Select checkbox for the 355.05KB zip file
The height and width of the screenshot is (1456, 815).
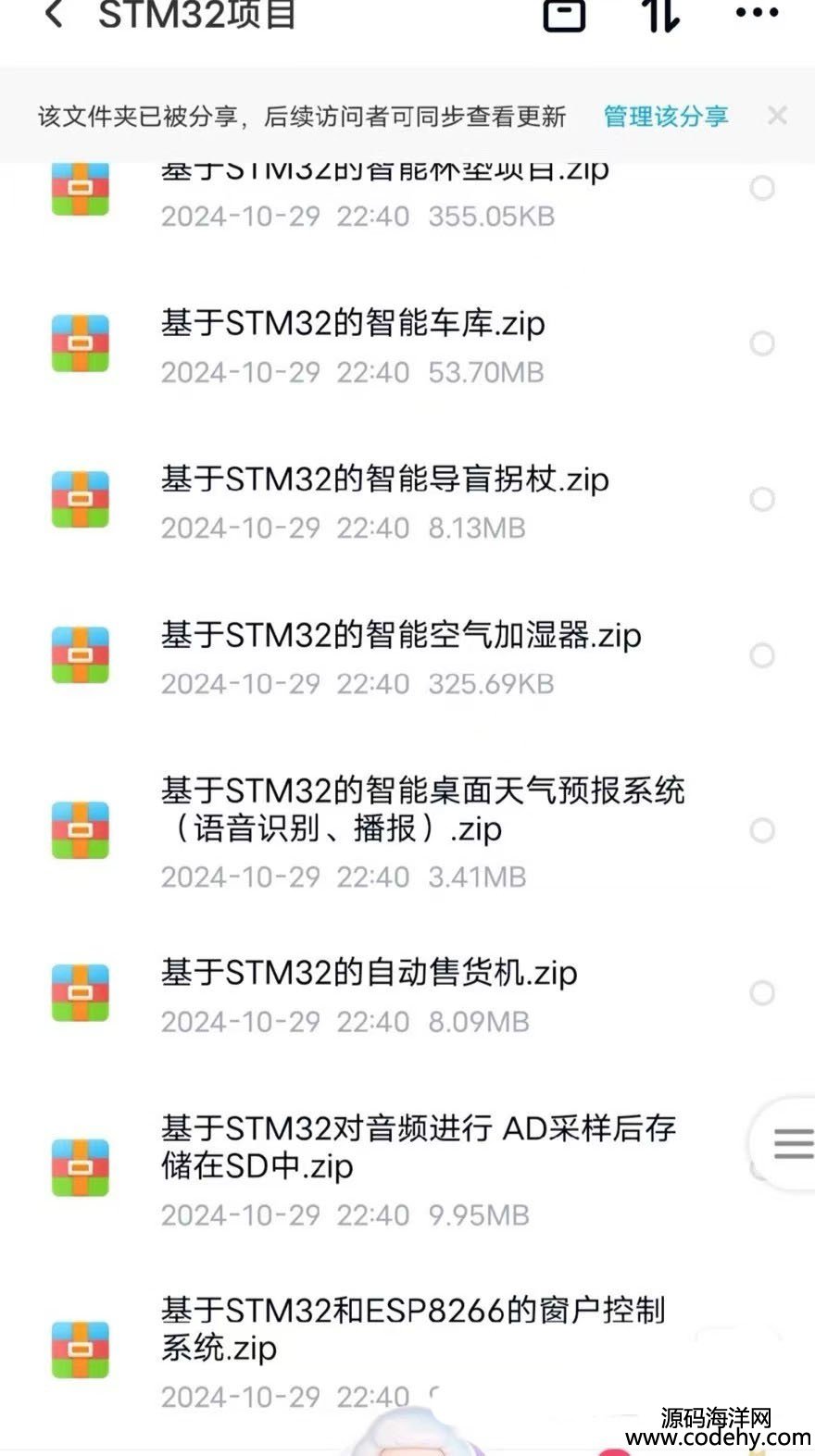click(x=762, y=189)
